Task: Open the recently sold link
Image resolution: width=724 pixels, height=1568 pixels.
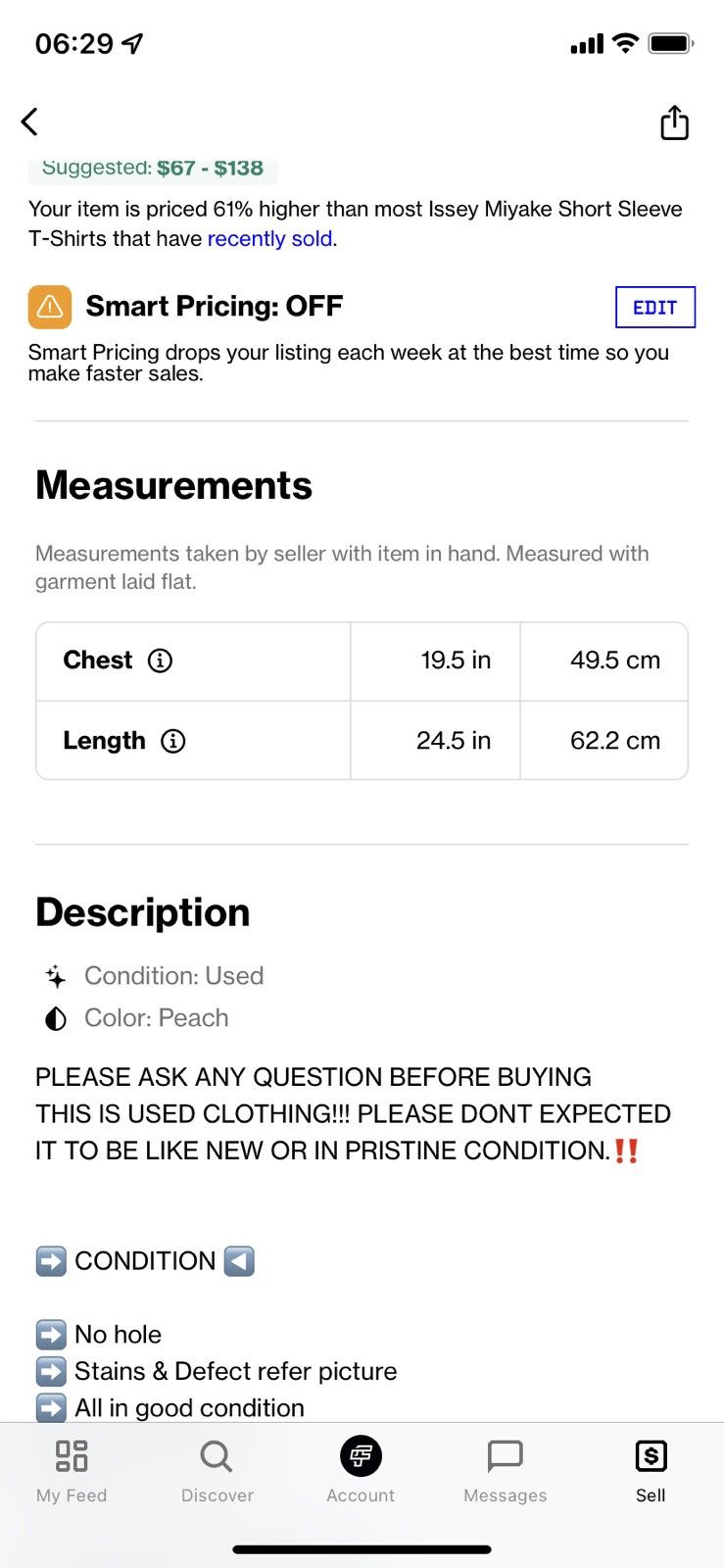Action: click(269, 238)
